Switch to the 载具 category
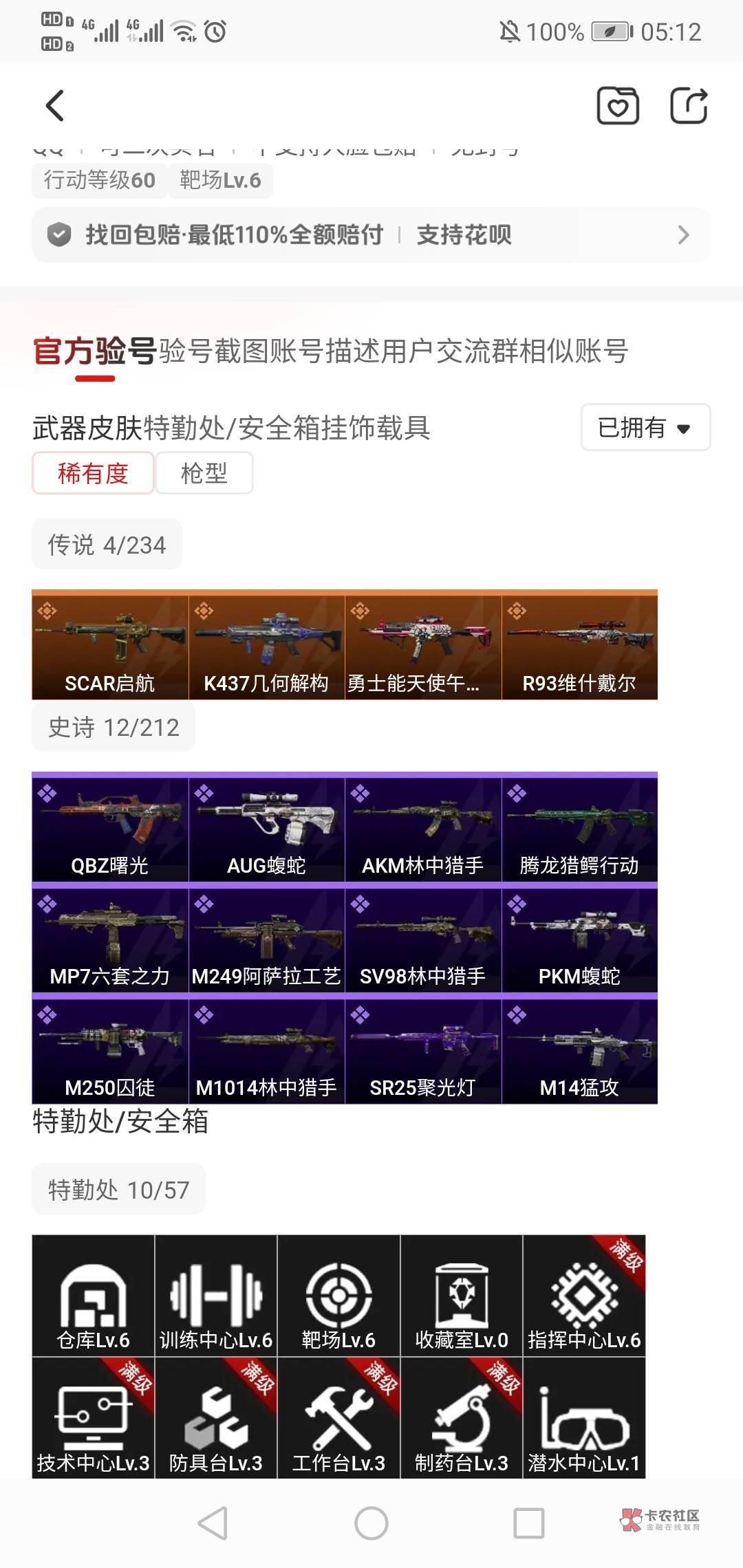Image resolution: width=743 pixels, height=1568 pixels. coord(403,428)
